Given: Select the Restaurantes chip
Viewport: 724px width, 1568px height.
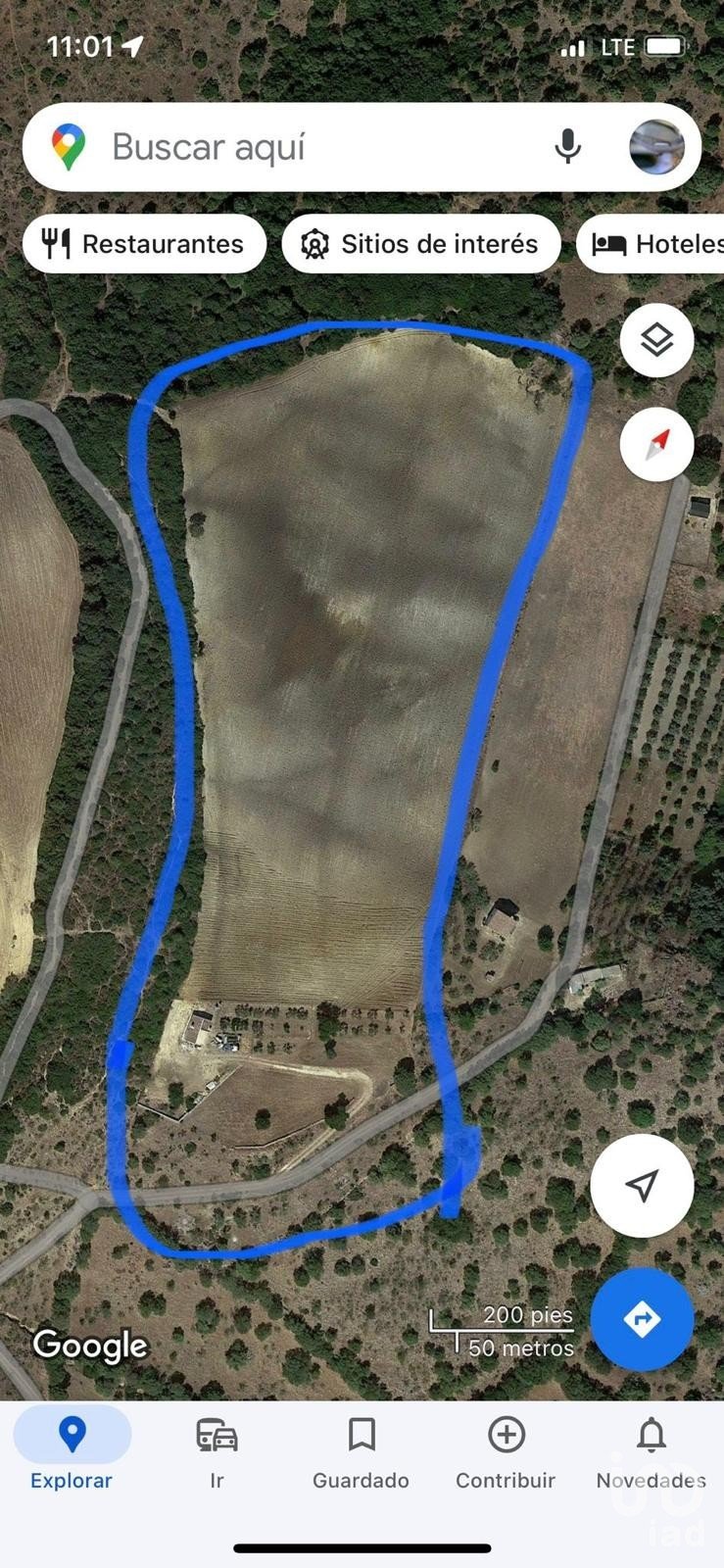Looking at the screenshot, I should 144,244.
